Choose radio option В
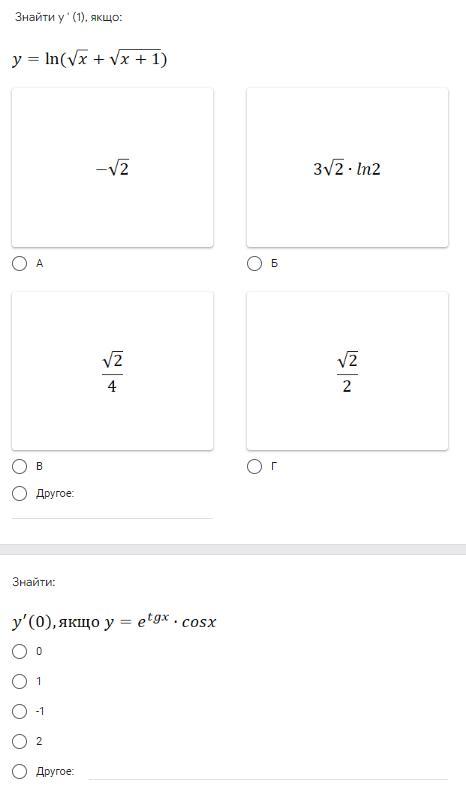 pos(19,466)
